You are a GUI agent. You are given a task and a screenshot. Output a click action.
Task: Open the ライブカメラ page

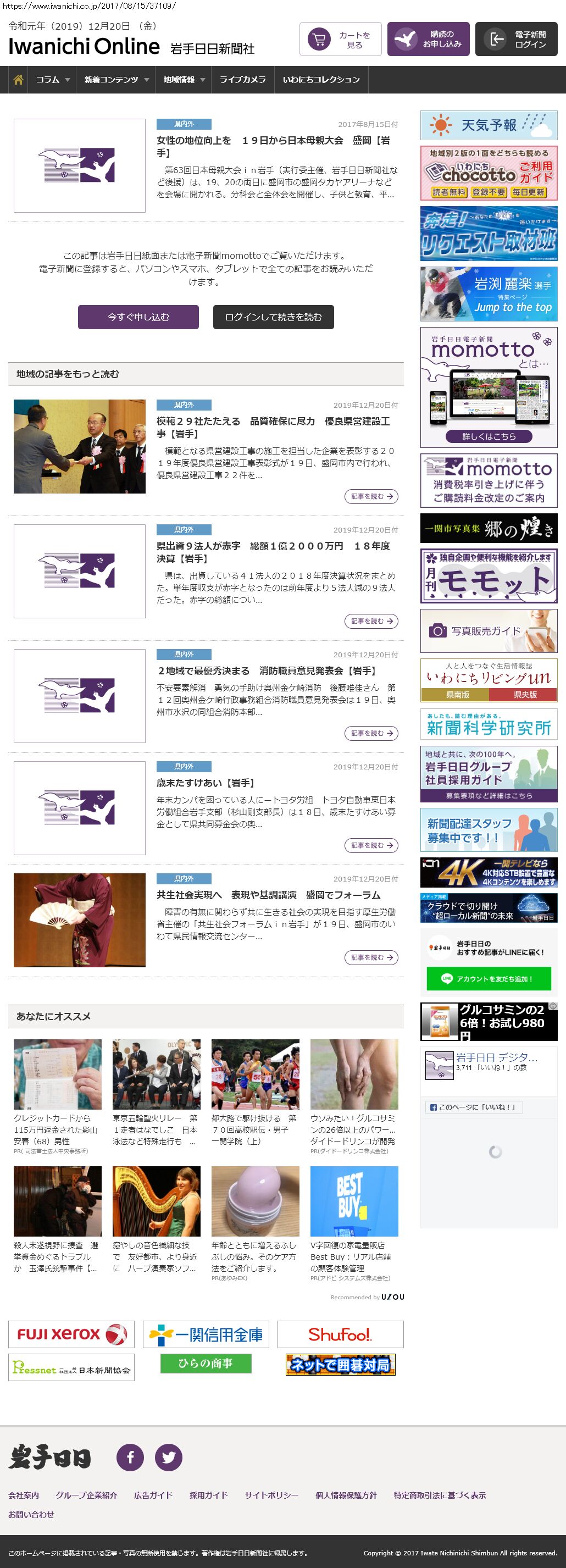click(242, 80)
